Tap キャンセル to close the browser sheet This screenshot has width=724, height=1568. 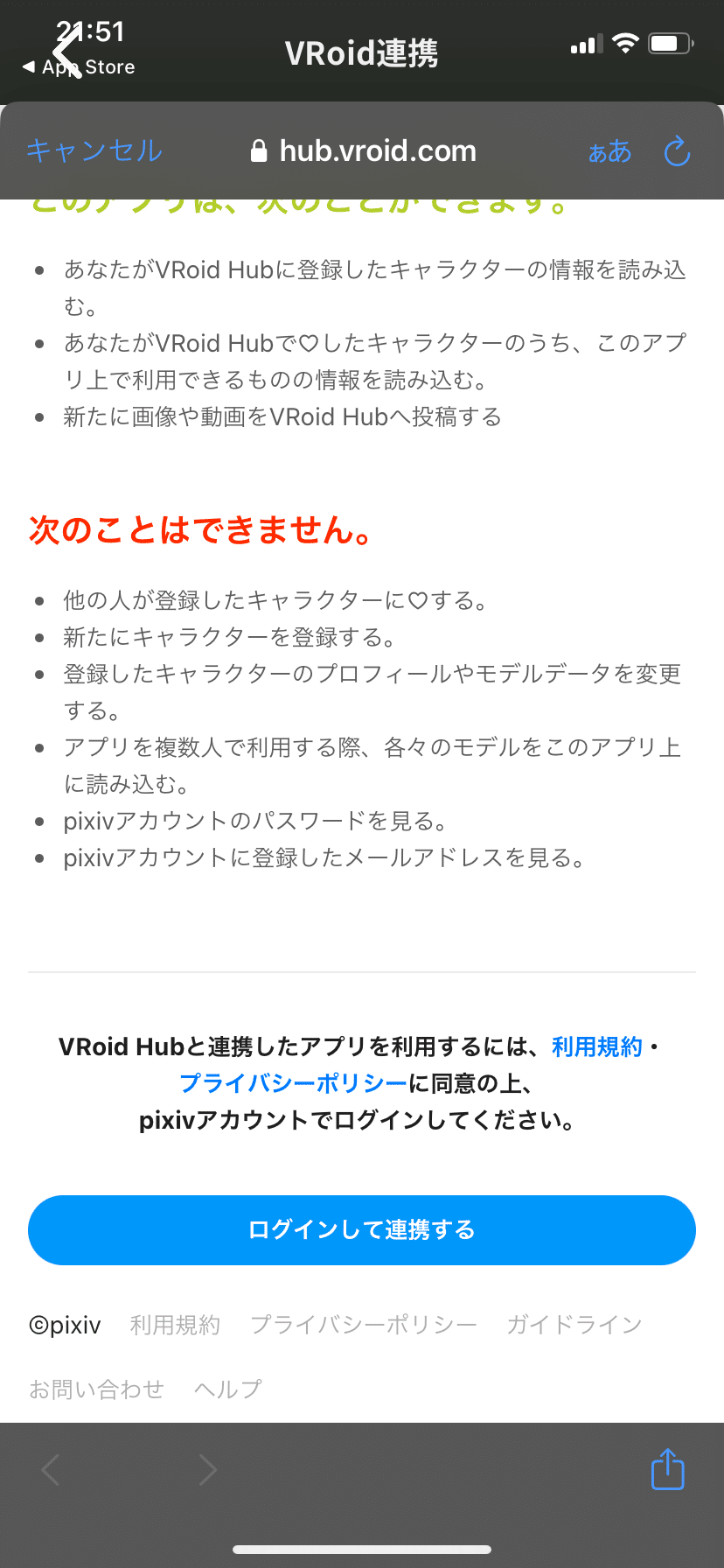click(94, 150)
